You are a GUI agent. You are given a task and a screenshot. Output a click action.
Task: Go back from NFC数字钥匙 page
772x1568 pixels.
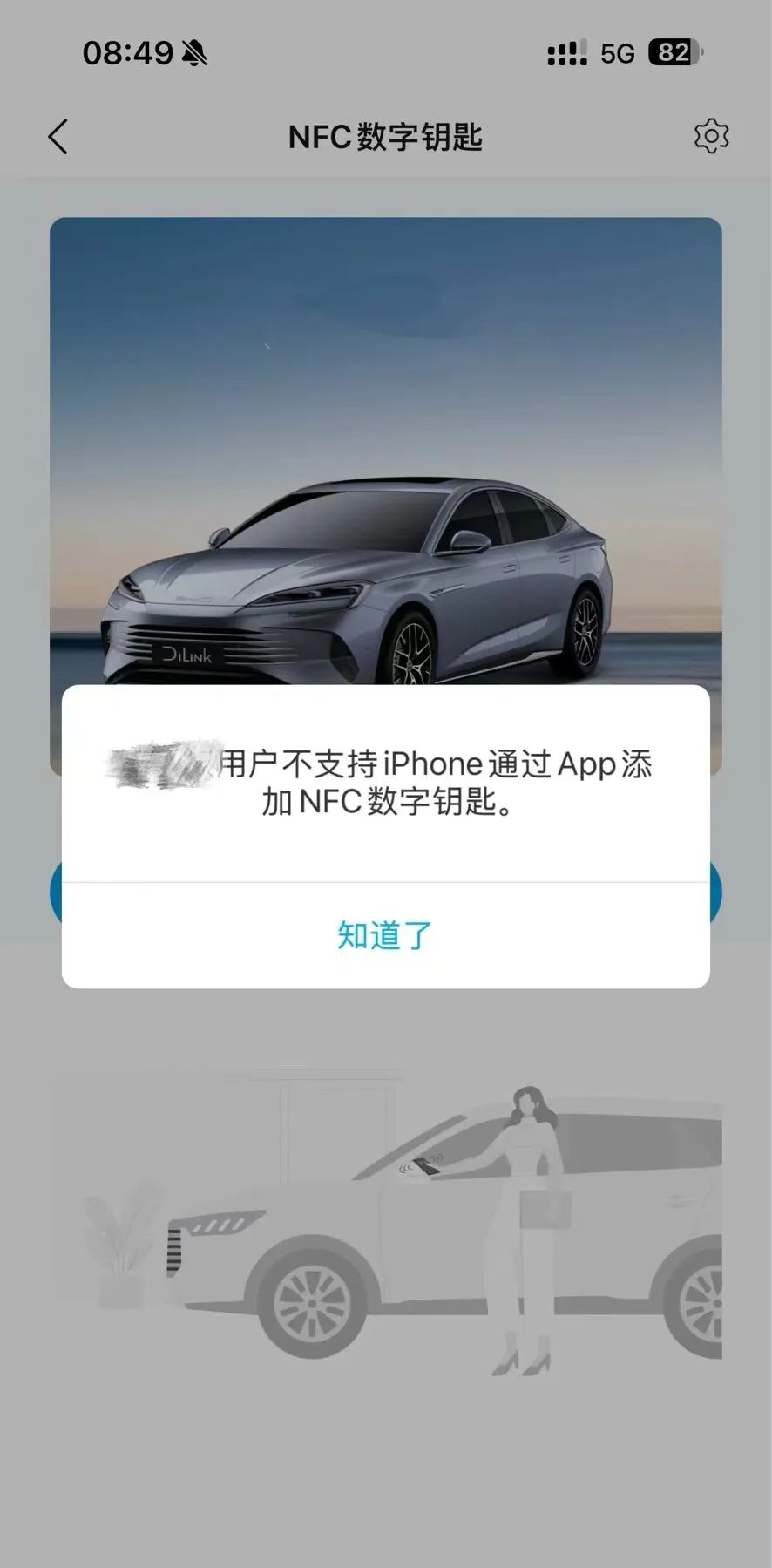tap(58, 137)
